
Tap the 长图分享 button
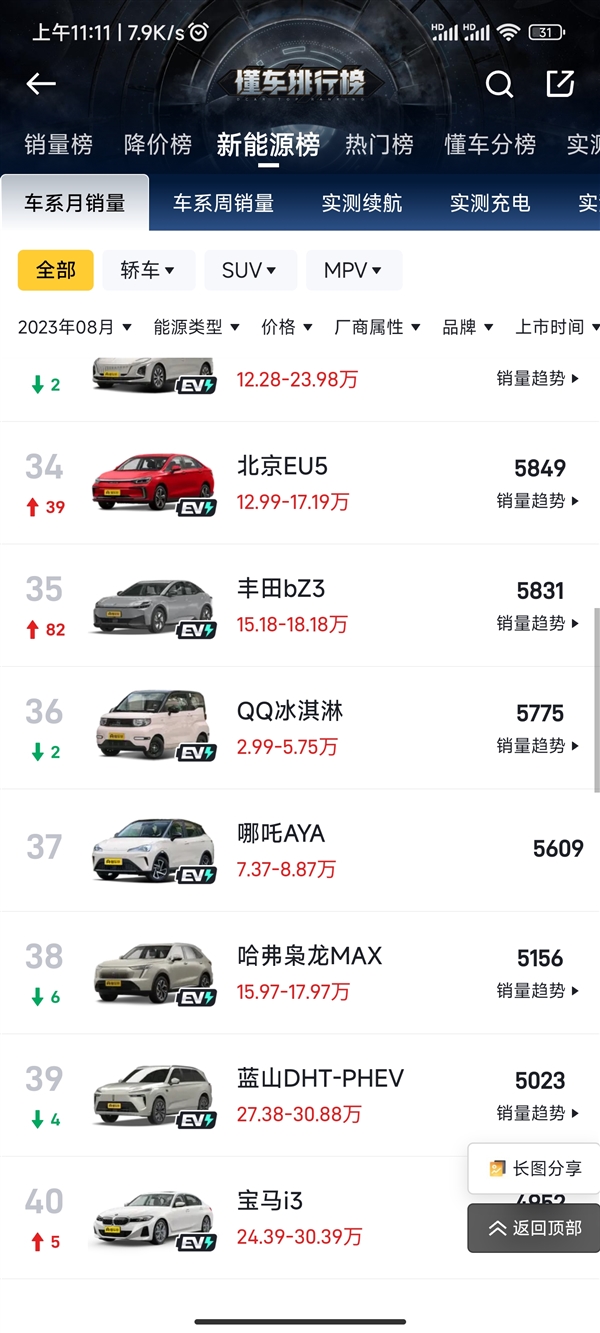coord(534,1168)
